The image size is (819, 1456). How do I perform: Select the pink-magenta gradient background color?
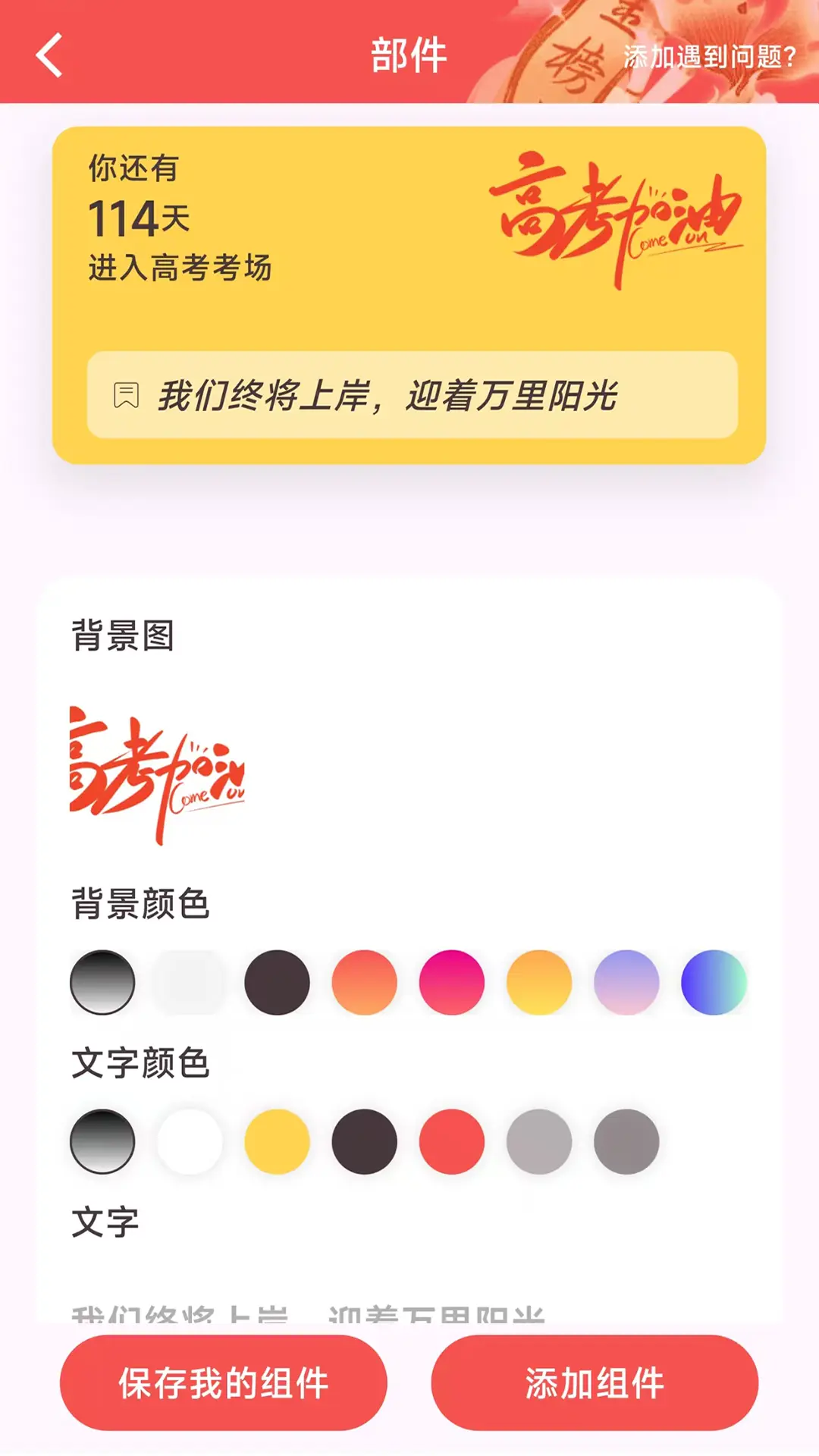pyautogui.click(x=451, y=982)
